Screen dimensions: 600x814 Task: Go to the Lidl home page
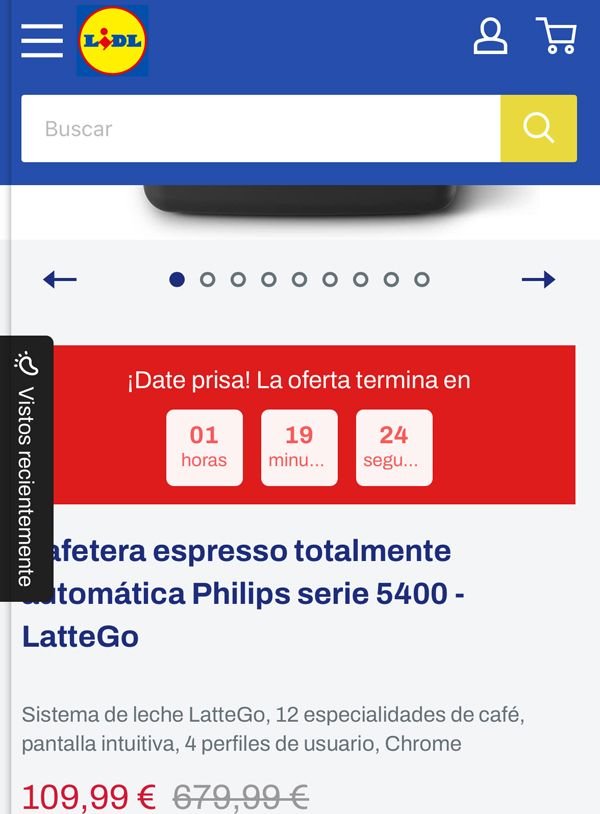(112, 41)
